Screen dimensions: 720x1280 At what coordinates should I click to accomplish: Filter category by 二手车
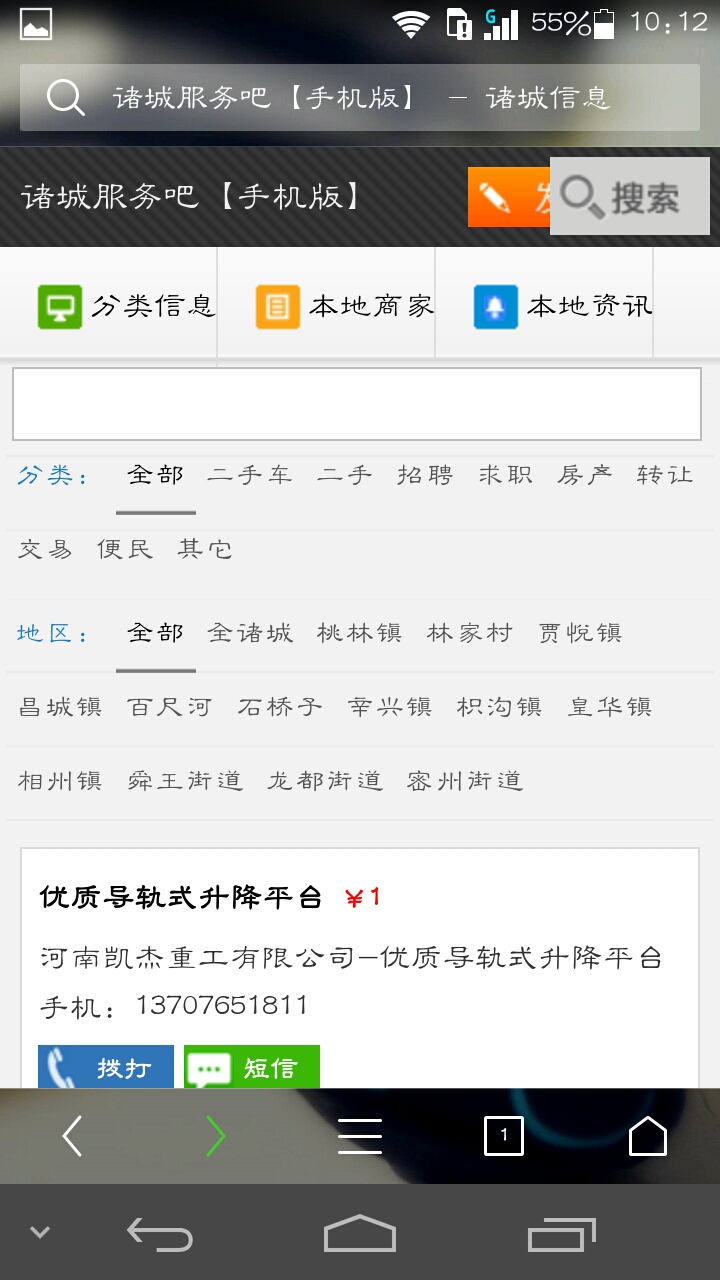[250, 475]
